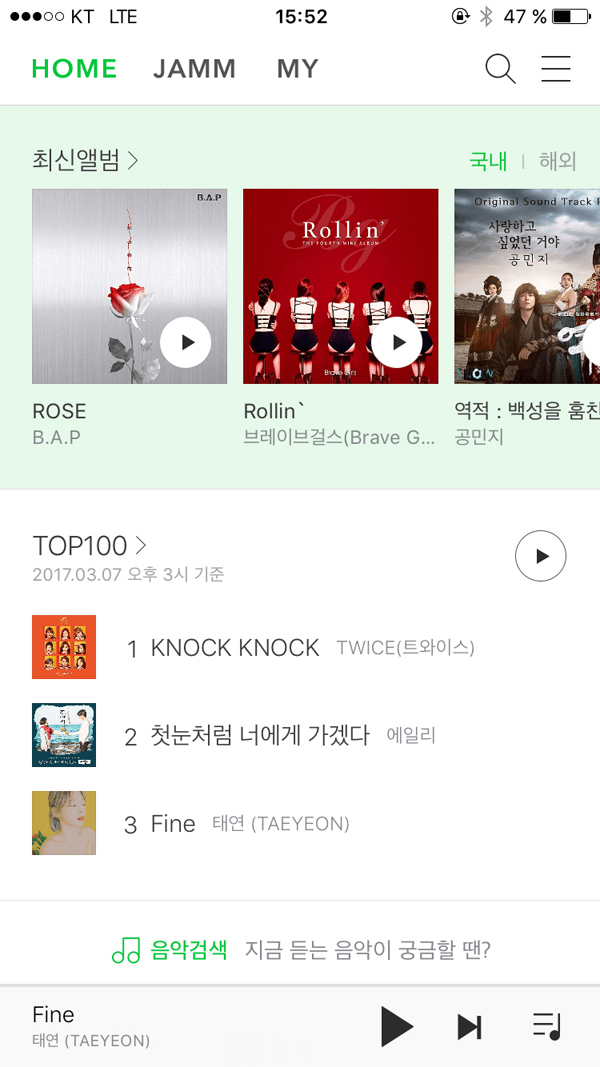Play the current song Fine
600x1067 pixels.
pyautogui.click(x=396, y=1026)
